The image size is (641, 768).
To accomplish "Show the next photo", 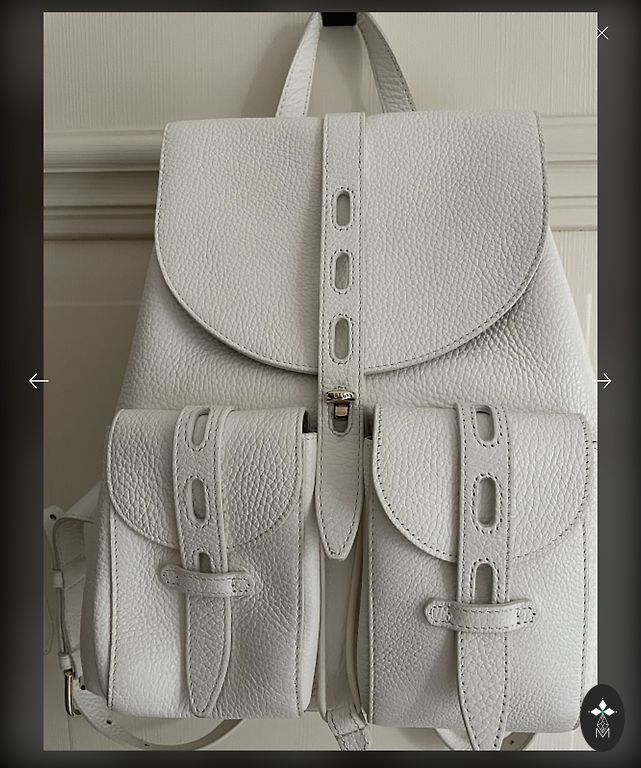I will (603, 381).
